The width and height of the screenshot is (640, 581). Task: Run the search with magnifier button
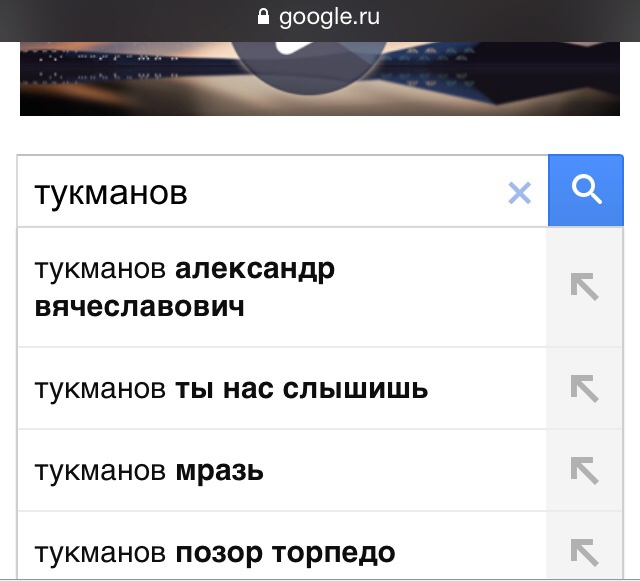click(x=586, y=190)
